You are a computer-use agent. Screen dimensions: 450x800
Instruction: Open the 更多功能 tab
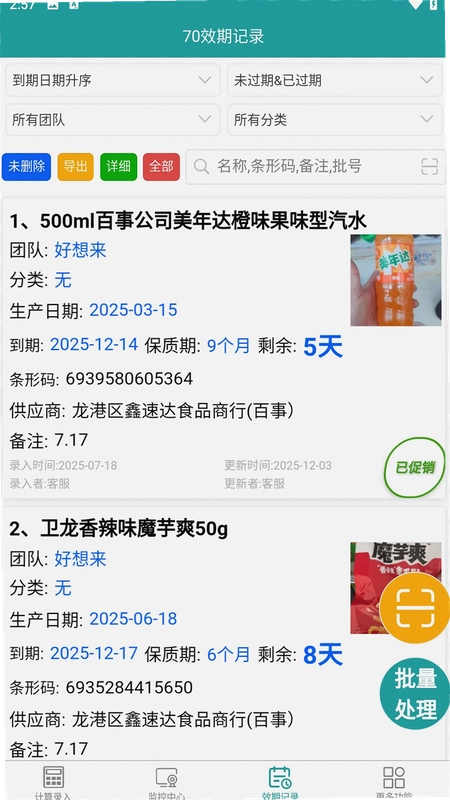click(394, 782)
